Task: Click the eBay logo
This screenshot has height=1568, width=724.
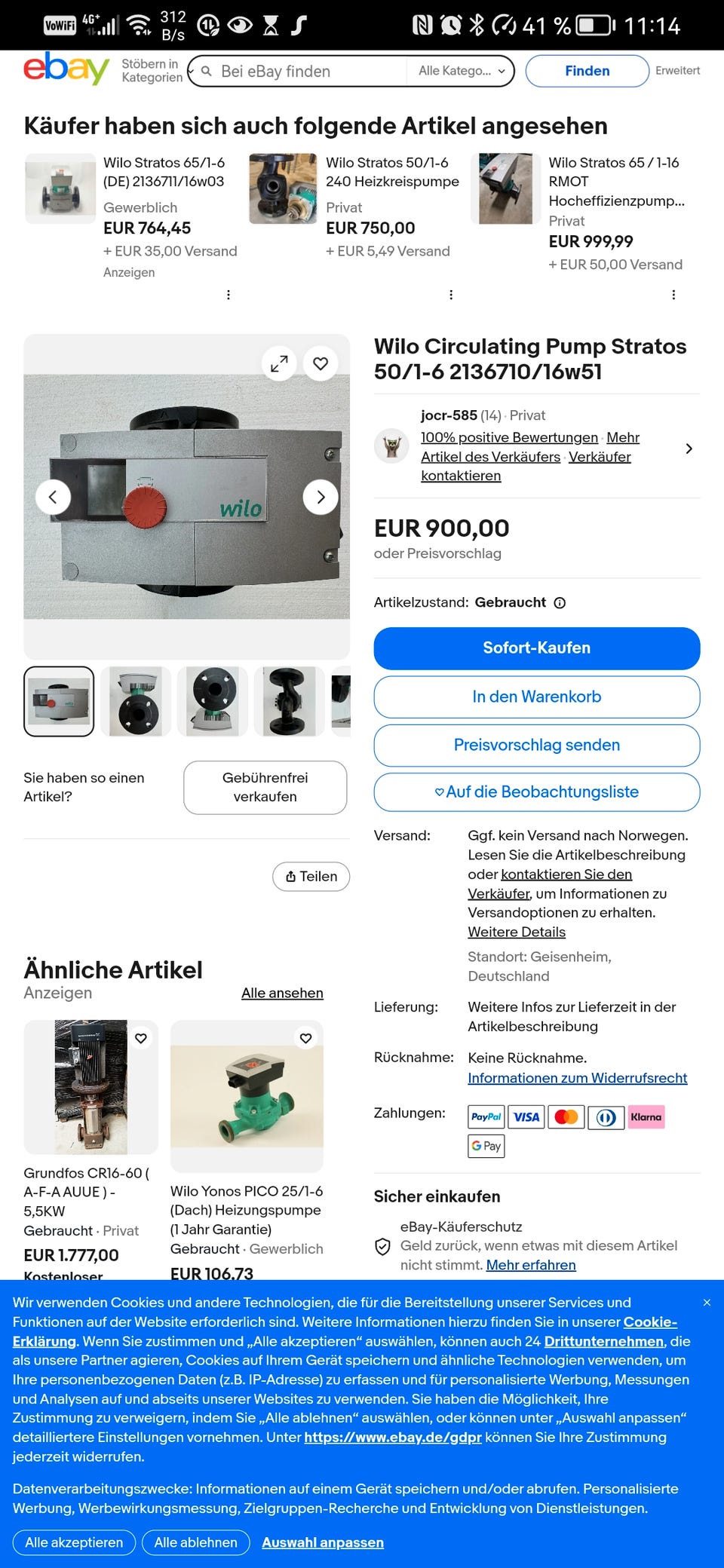Action: (x=66, y=72)
